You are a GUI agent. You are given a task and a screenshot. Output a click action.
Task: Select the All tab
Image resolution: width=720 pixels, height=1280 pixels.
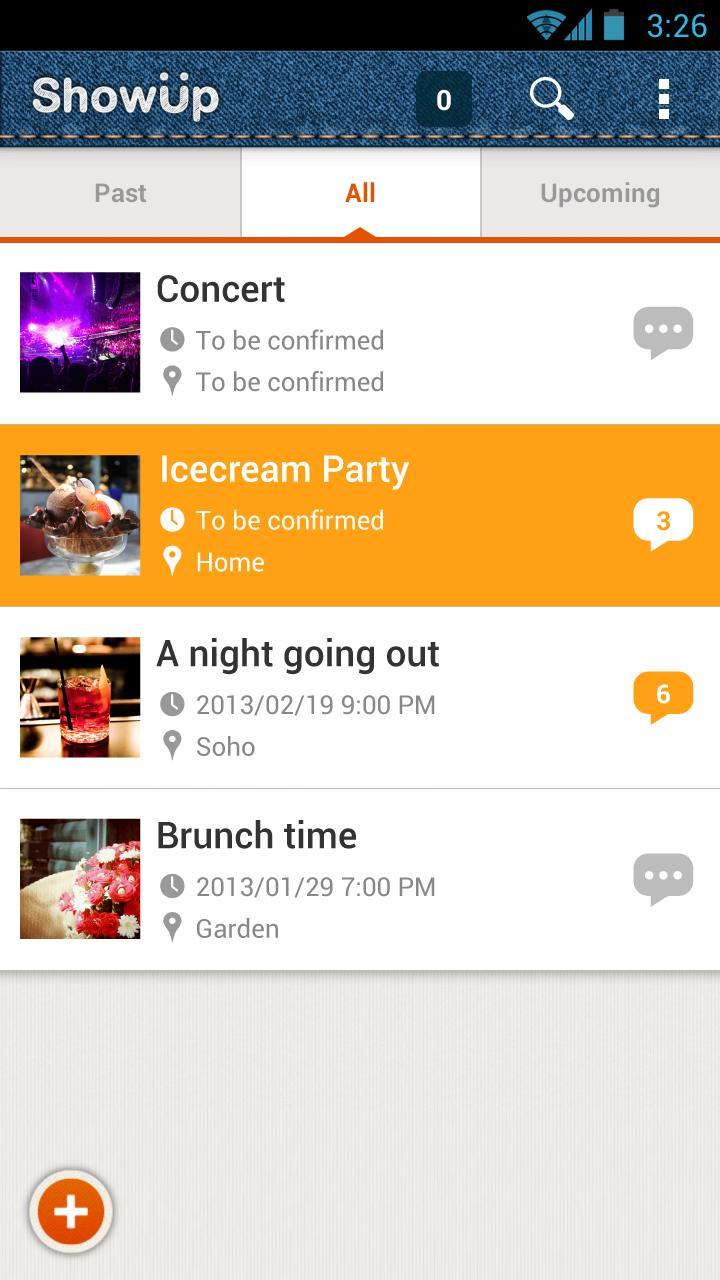[360, 193]
